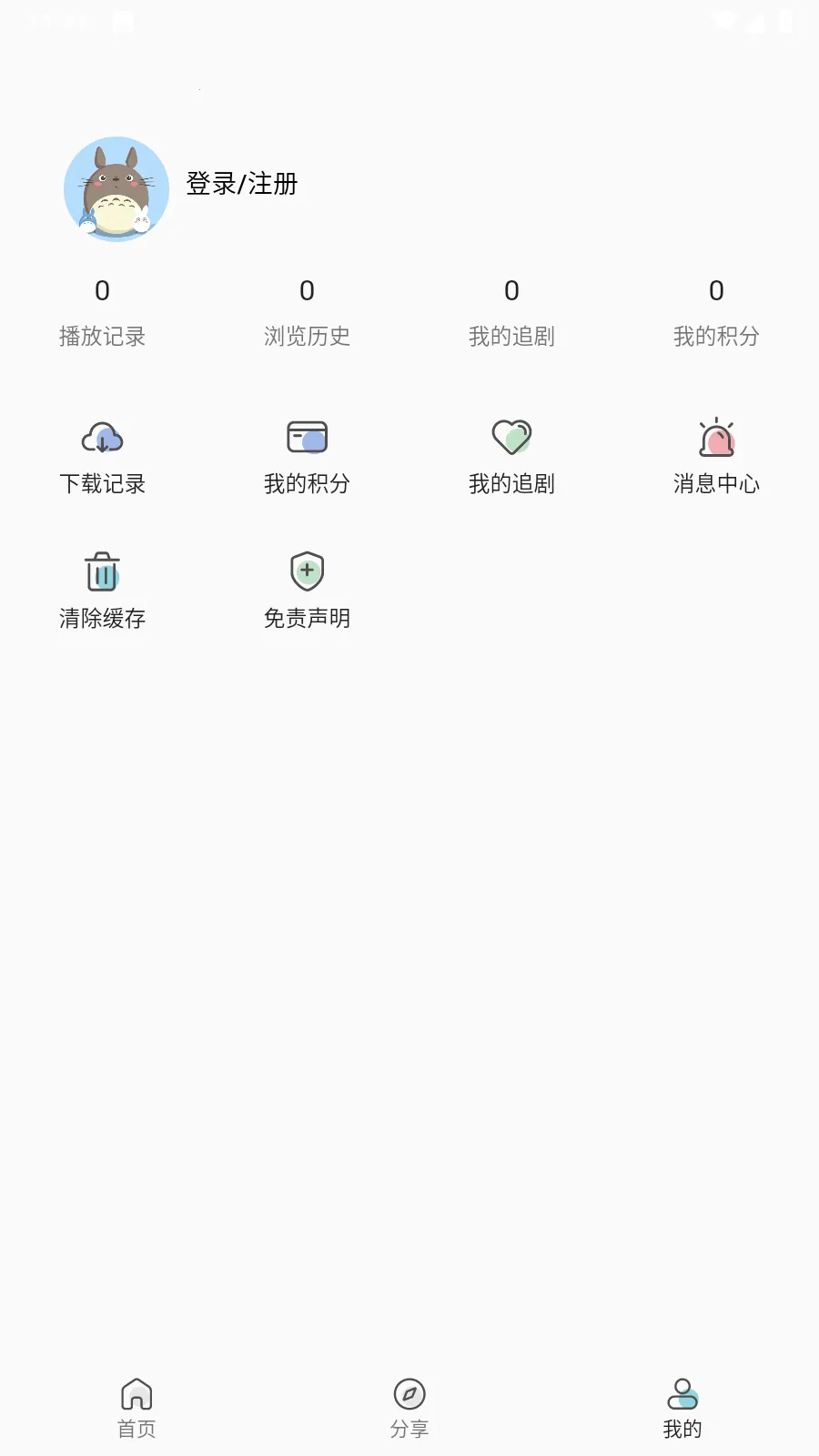This screenshot has height=1456, width=819.
Task: Open 我的积分 via the card icon
Action: [x=307, y=438]
